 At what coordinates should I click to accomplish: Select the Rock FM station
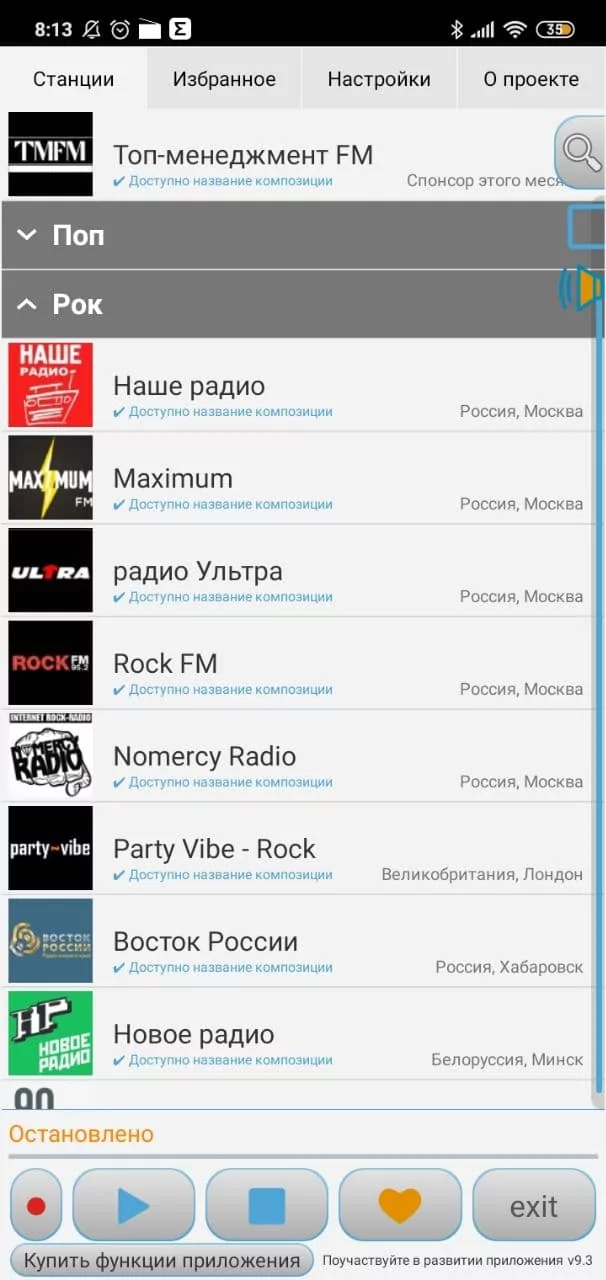298,664
